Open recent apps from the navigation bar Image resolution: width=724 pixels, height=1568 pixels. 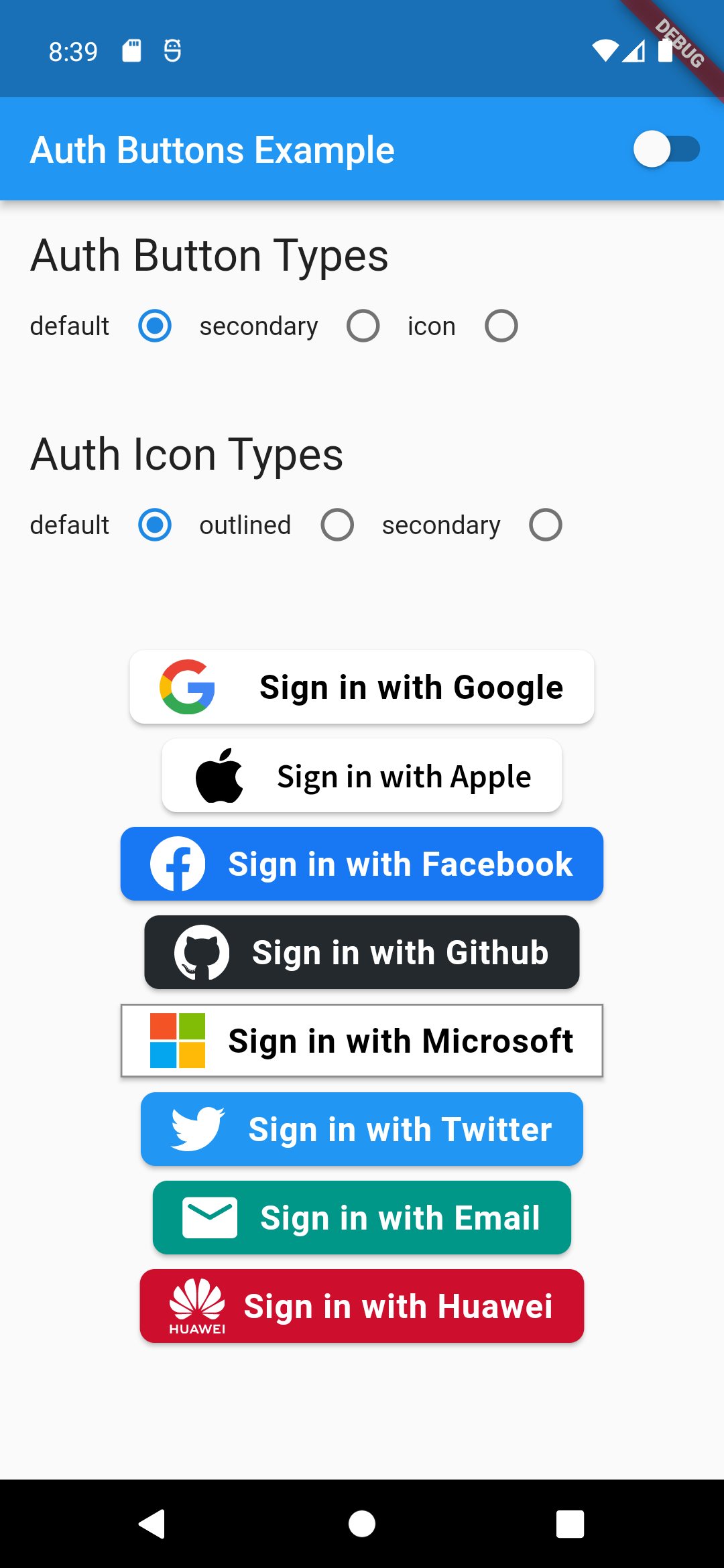coord(570,1524)
